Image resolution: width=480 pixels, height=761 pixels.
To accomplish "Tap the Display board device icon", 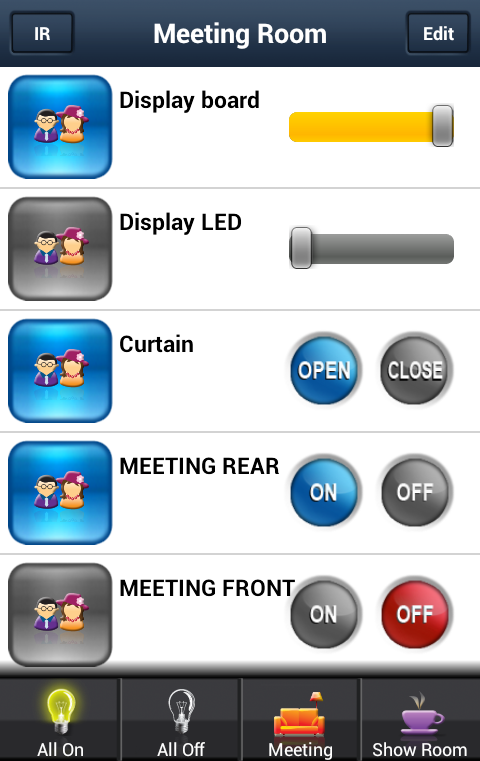I will click(x=60, y=127).
